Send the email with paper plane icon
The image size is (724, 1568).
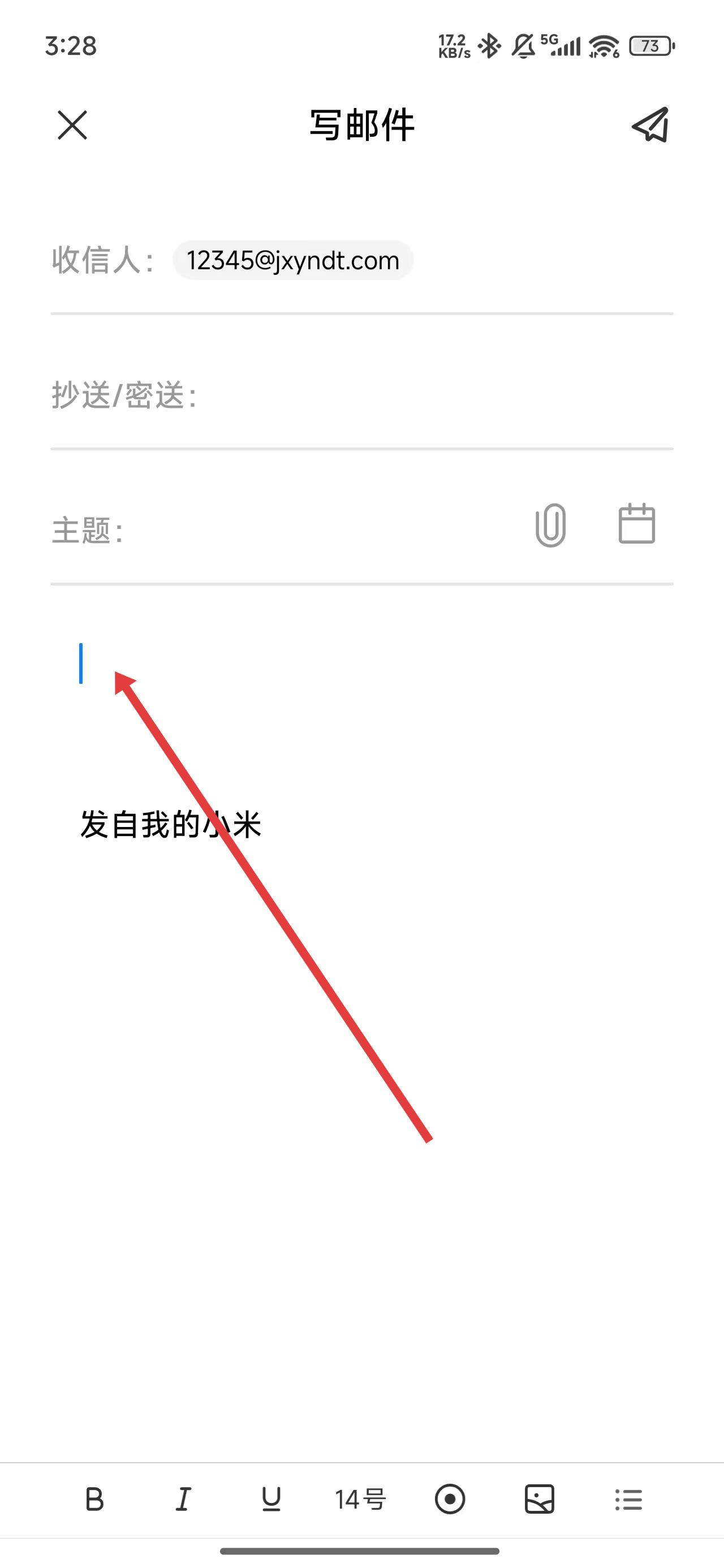click(650, 126)
